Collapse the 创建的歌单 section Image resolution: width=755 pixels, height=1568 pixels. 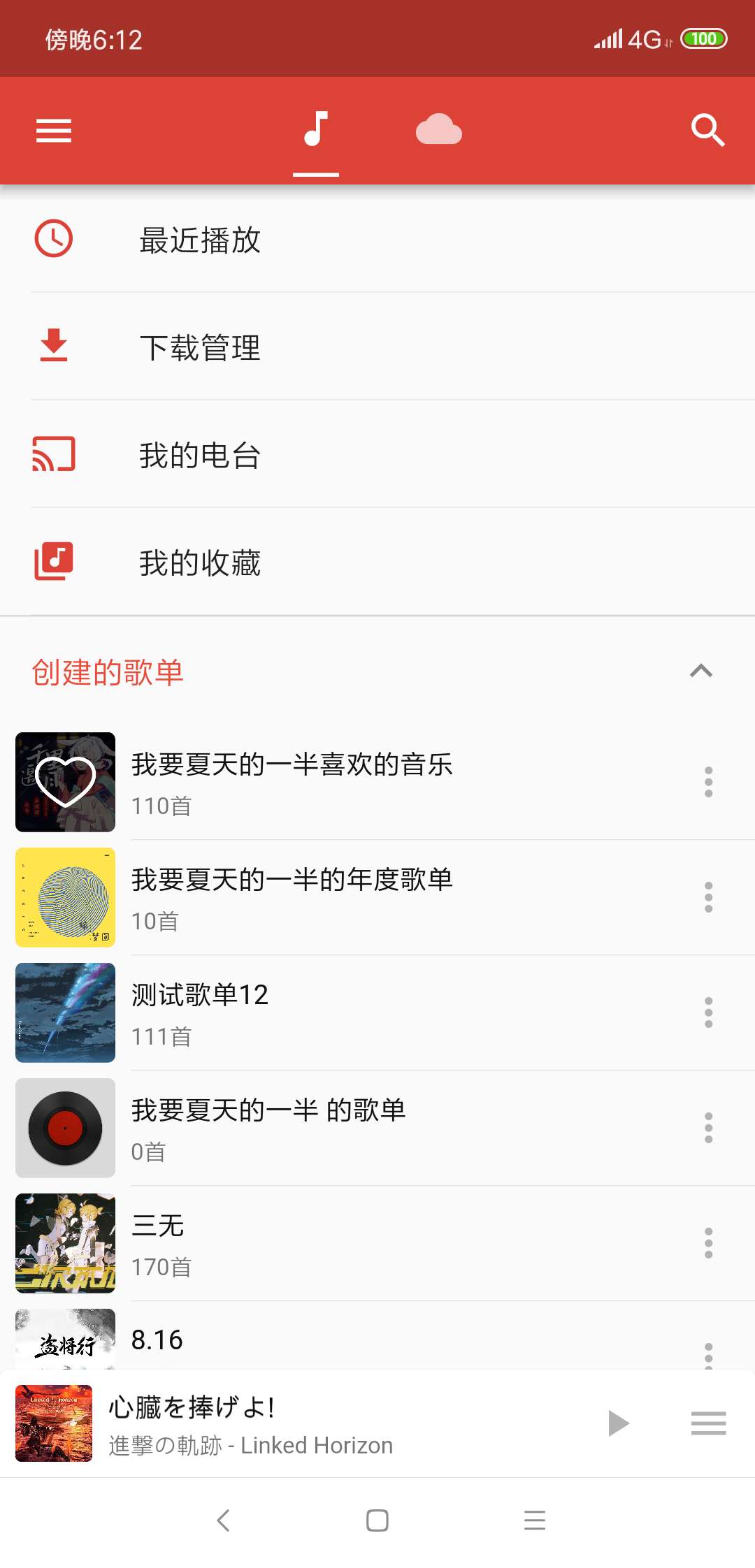[x=700, y=672]
